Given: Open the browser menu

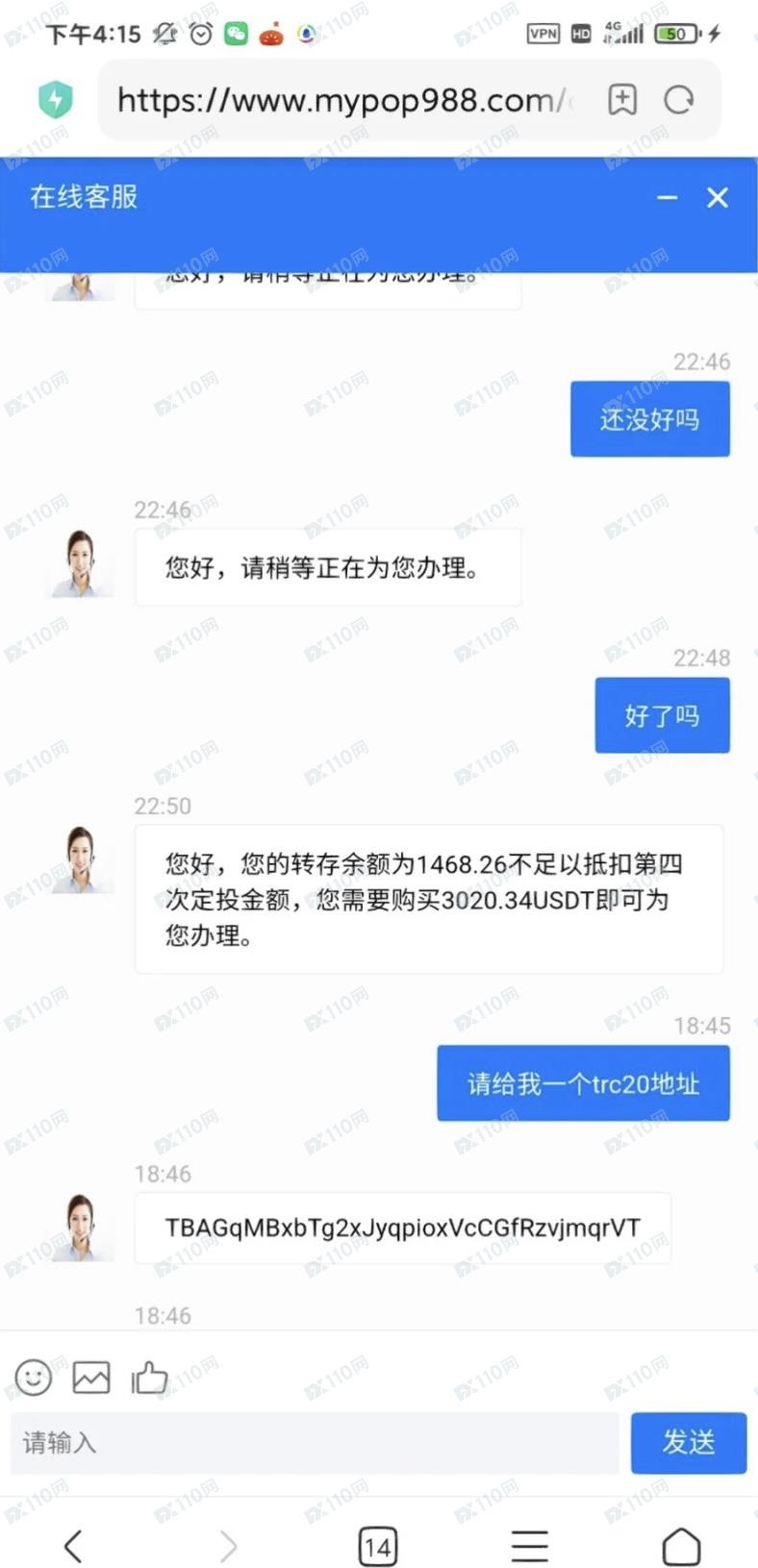Looking at the screenshot, I should (529, 1546).
